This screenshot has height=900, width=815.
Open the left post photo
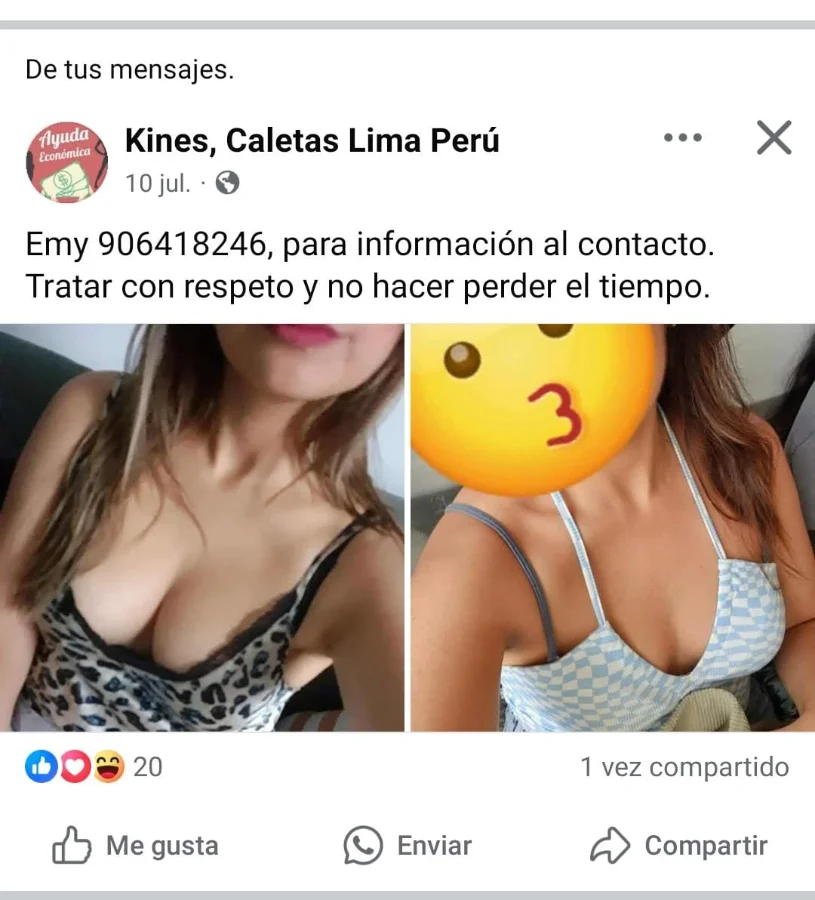click(202, 527)
